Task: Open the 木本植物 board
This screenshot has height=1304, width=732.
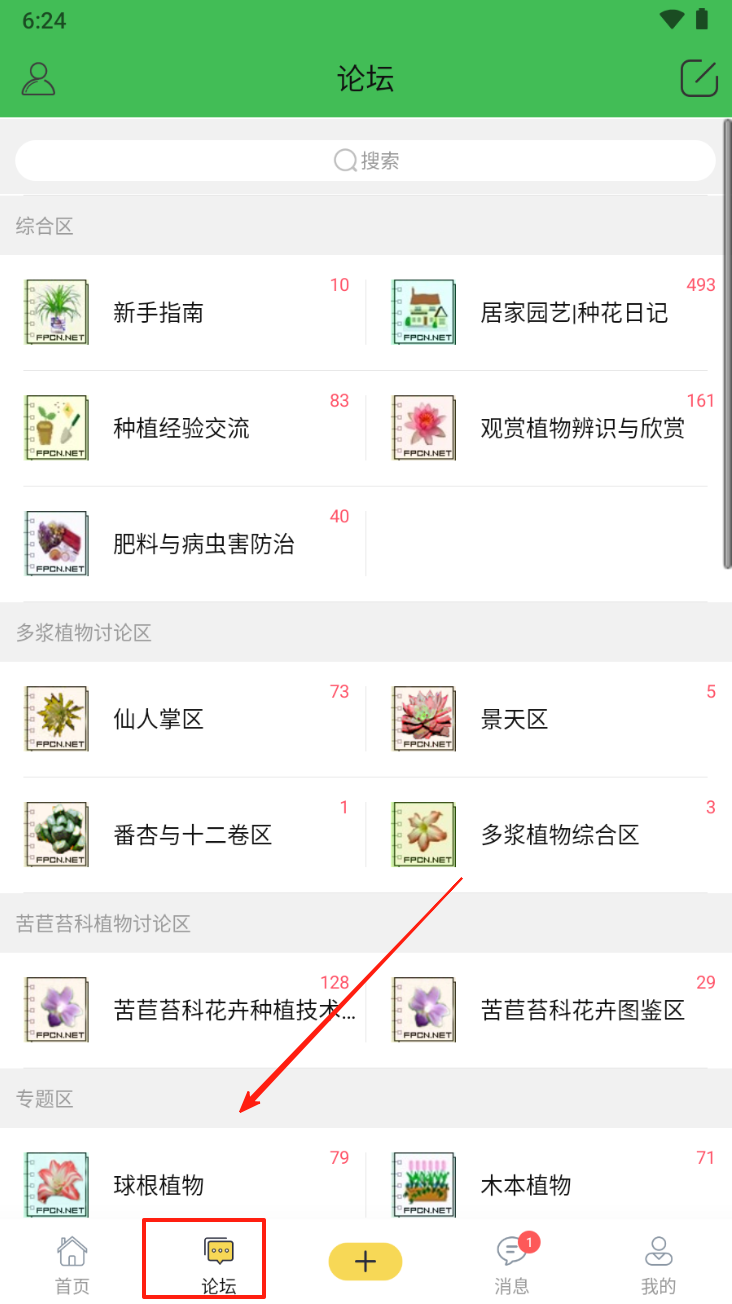Action: (525, 1185)
